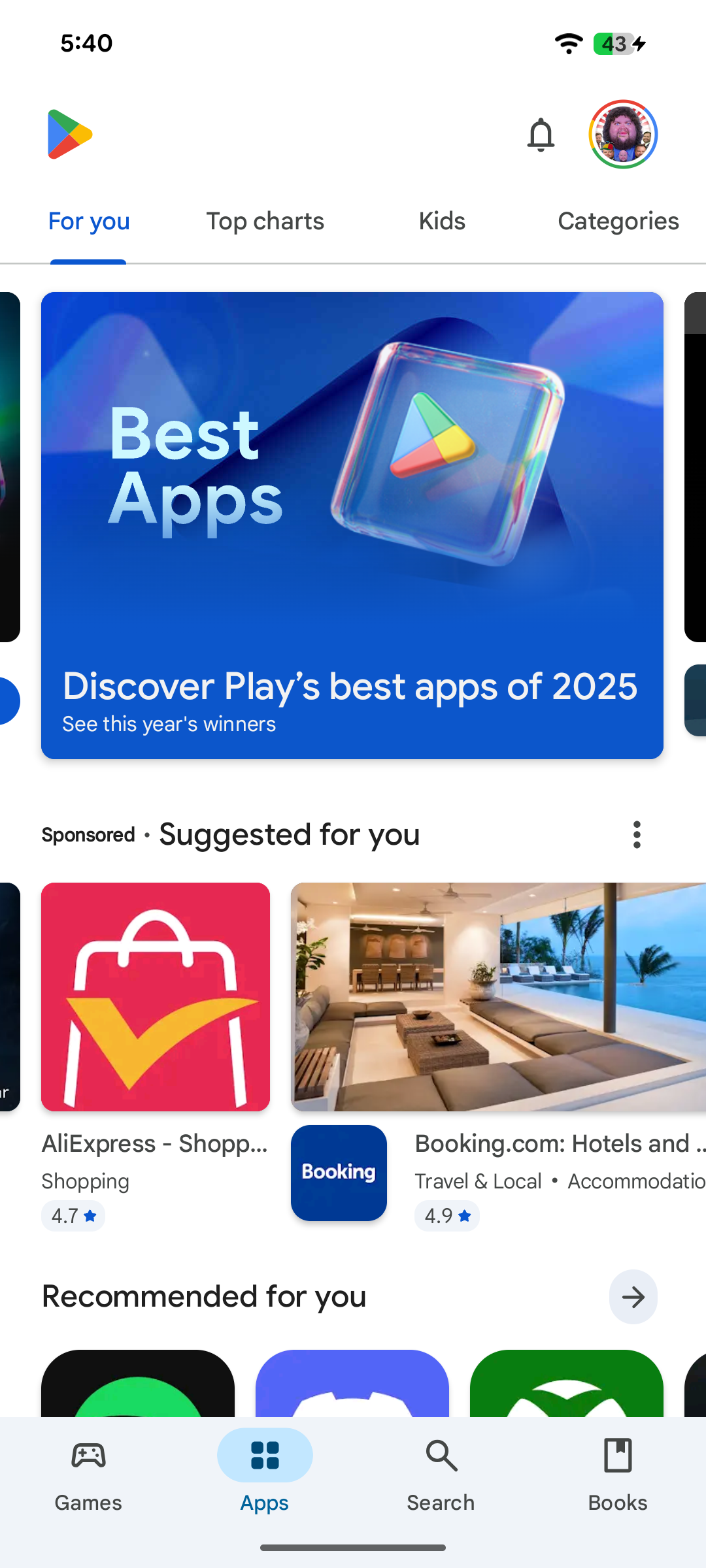Tap See this year's winners
This screenshot has width=706, height=1568.
point(169,724)
